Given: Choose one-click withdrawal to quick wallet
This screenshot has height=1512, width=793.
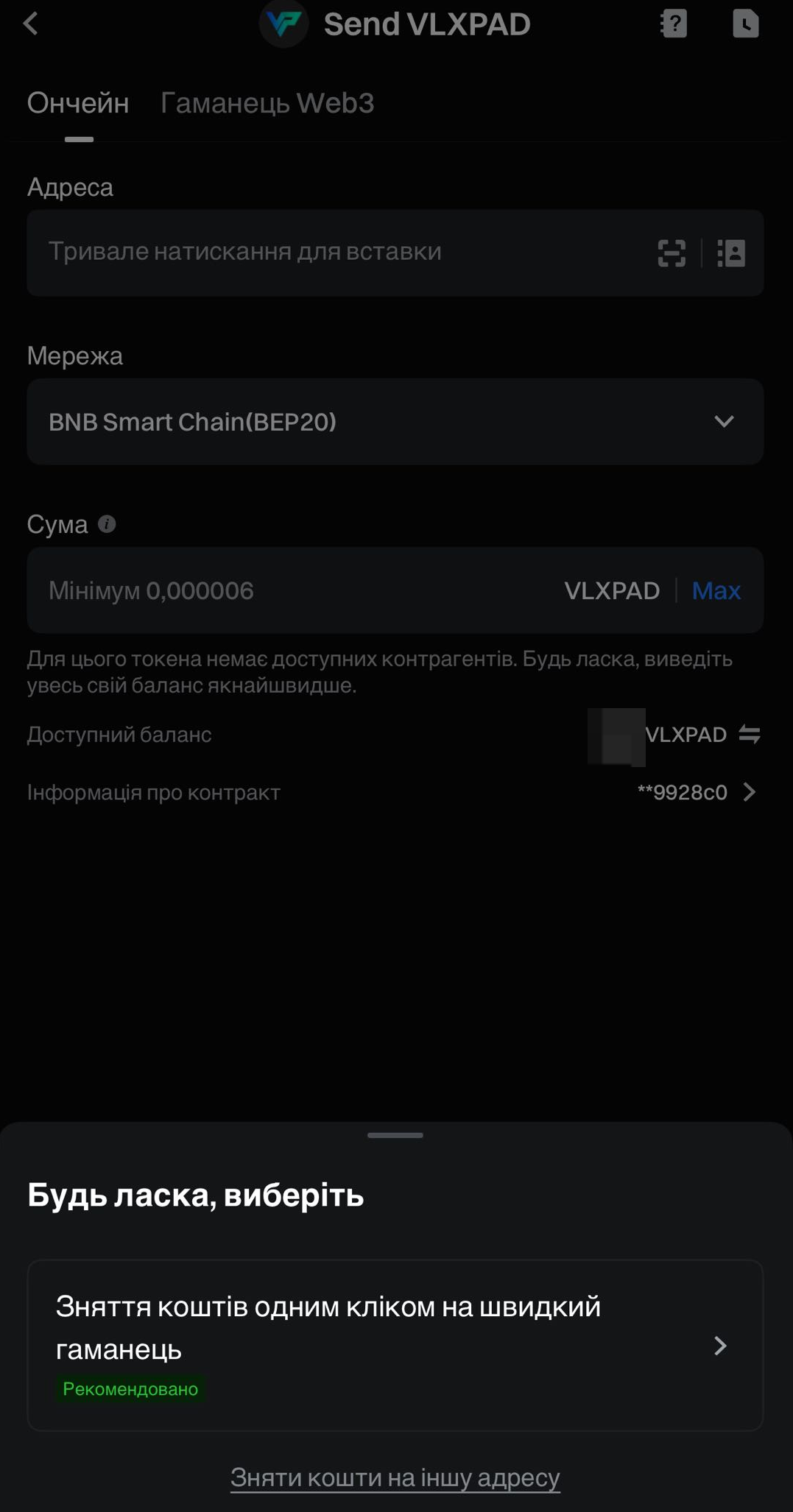Looking at the screenshot, I should 395,1345.
